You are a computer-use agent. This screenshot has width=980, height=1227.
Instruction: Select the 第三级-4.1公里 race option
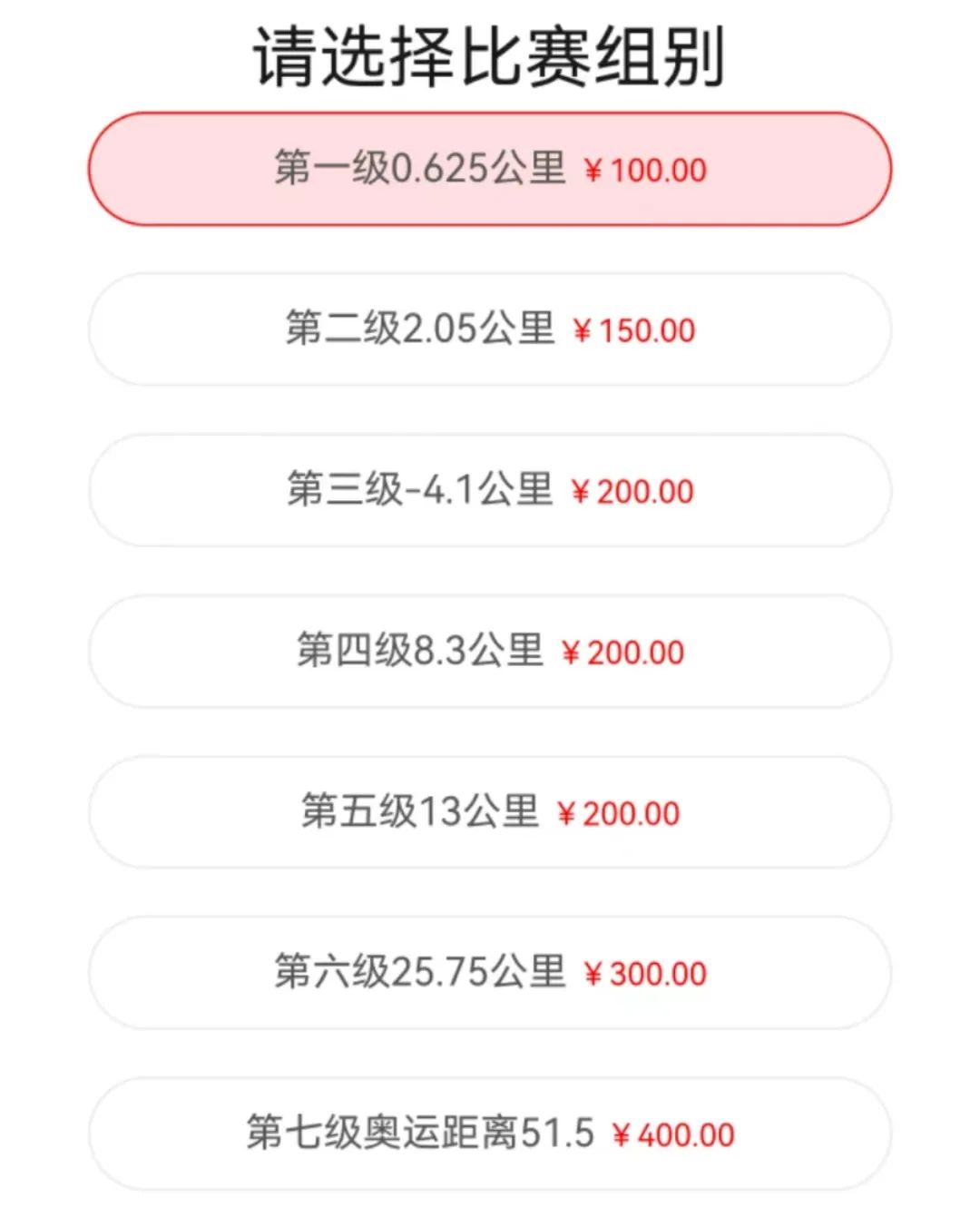point(490,490)
